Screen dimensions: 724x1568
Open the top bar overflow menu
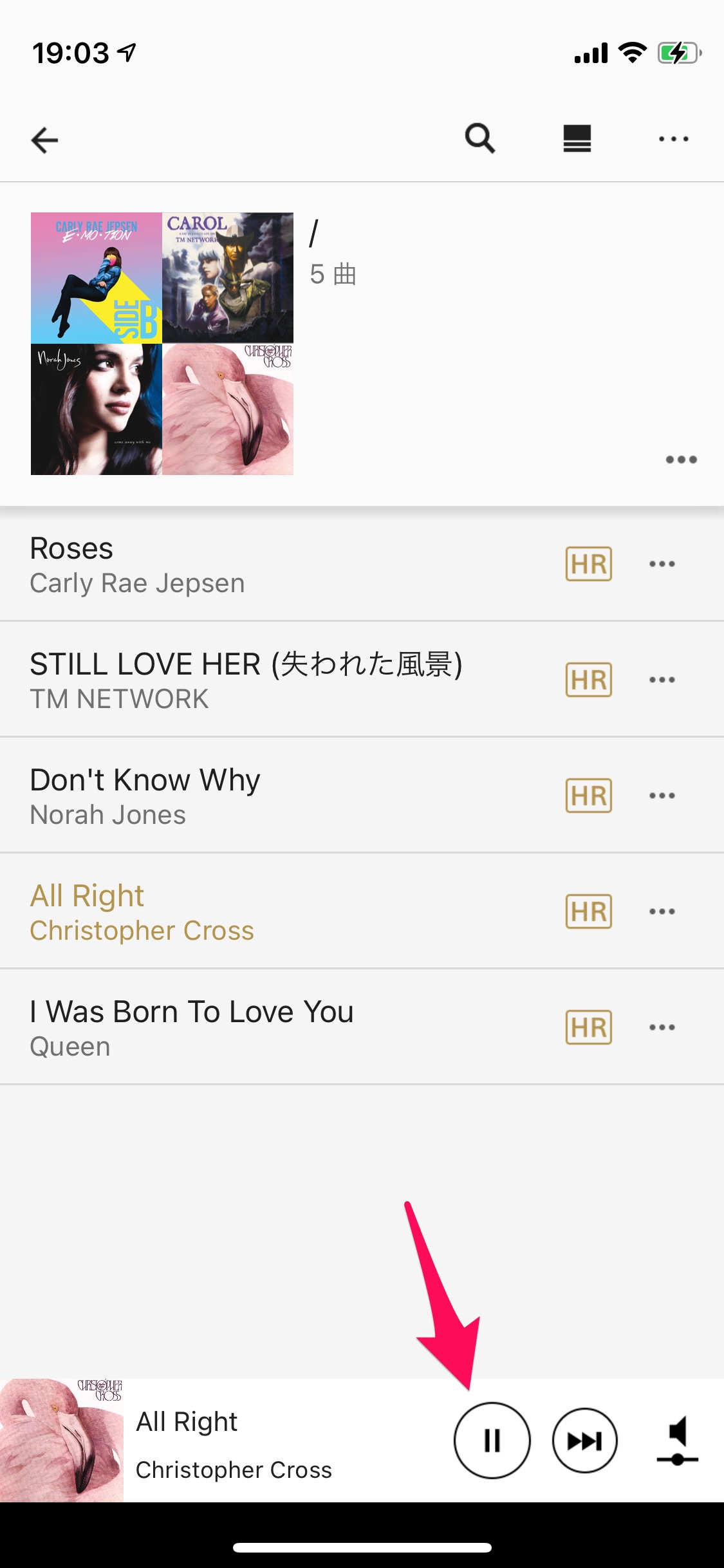pos(673,138)
